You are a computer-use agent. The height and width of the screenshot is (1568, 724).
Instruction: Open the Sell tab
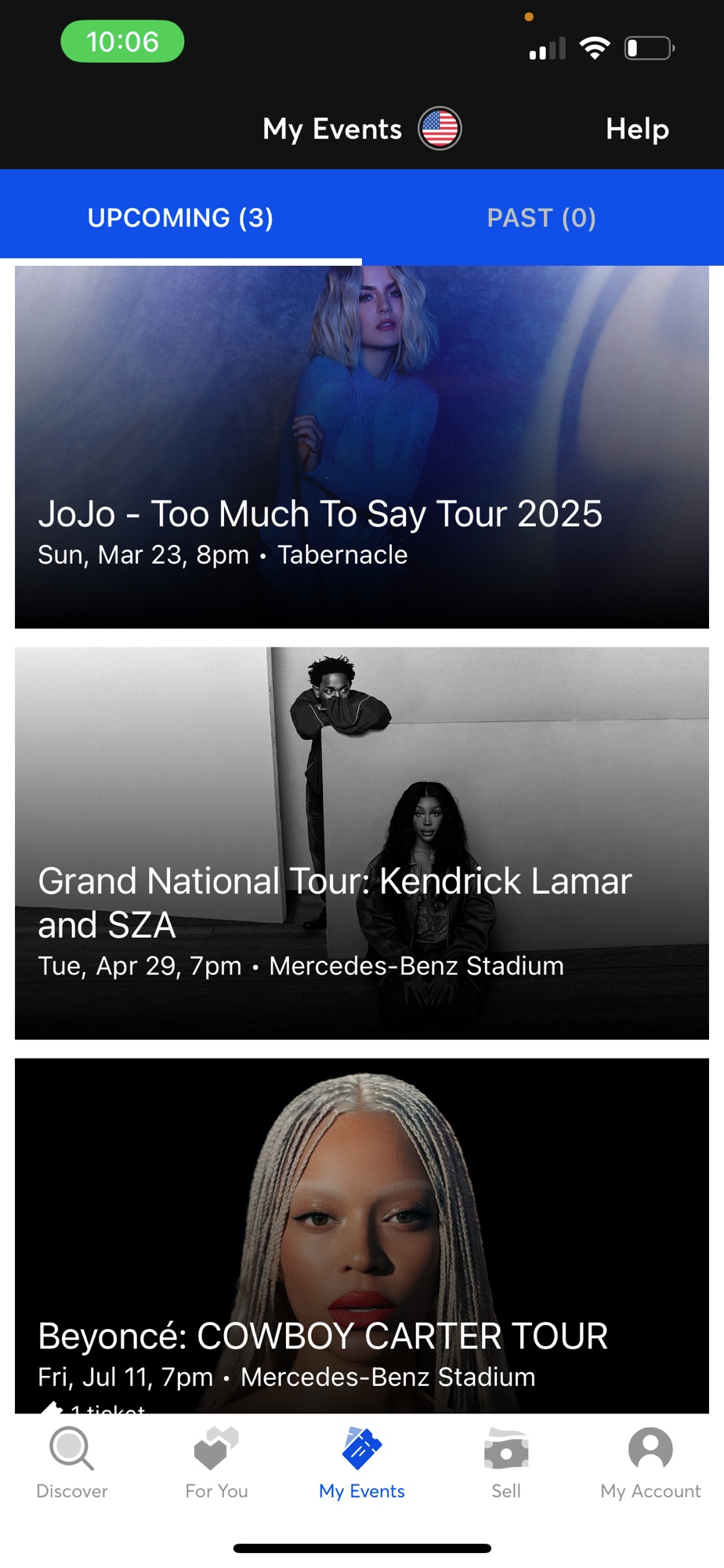(x=506, y=1462)
